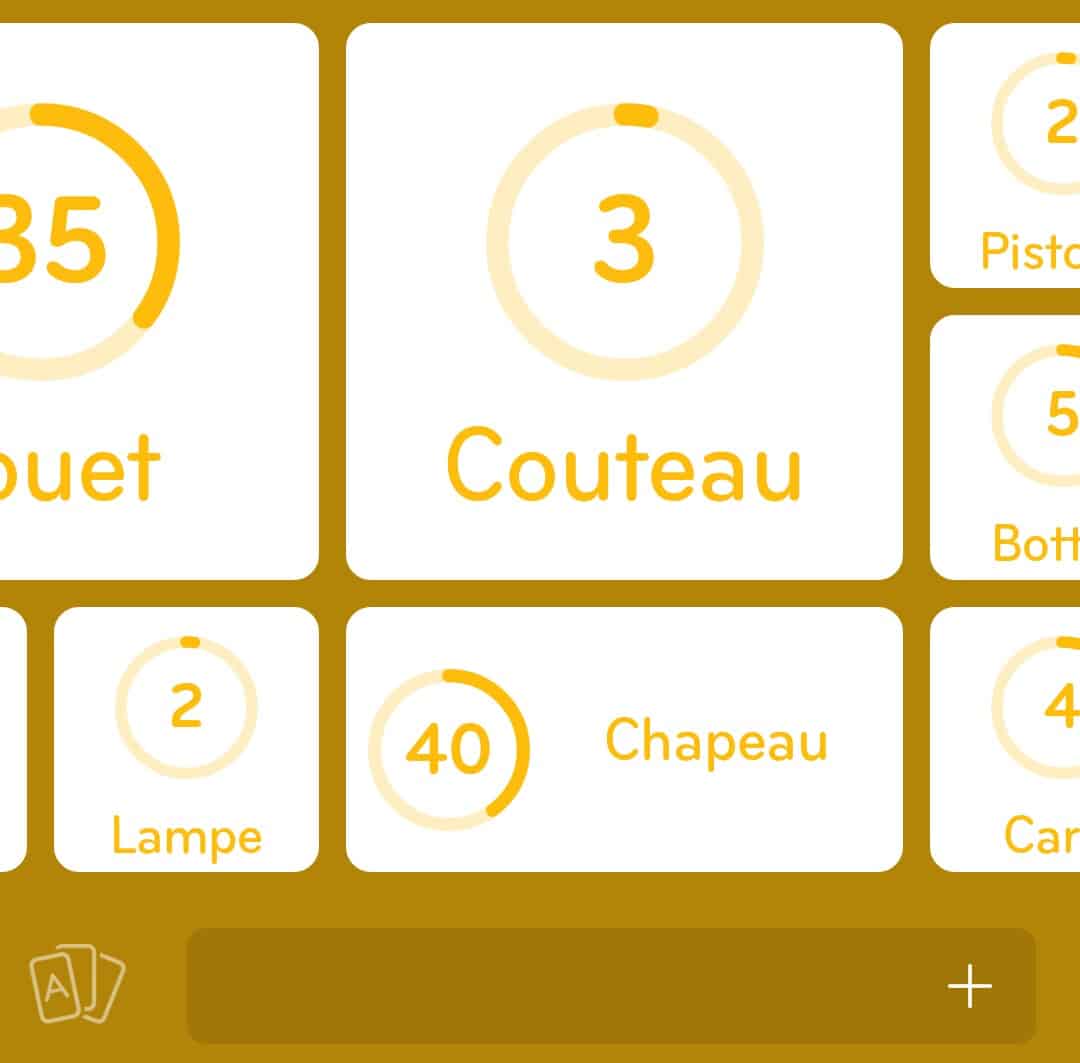Open the playing cards icon

[77, 984]
